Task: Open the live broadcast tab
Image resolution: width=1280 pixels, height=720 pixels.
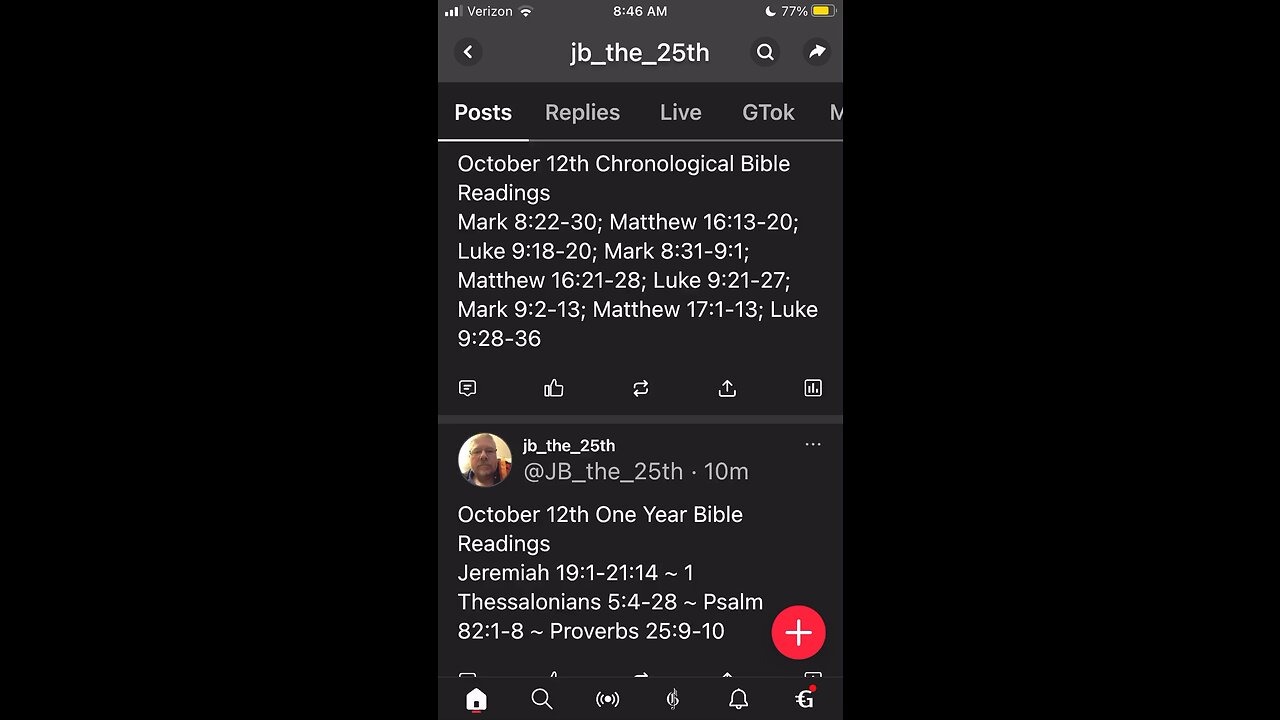Action: 607,699
